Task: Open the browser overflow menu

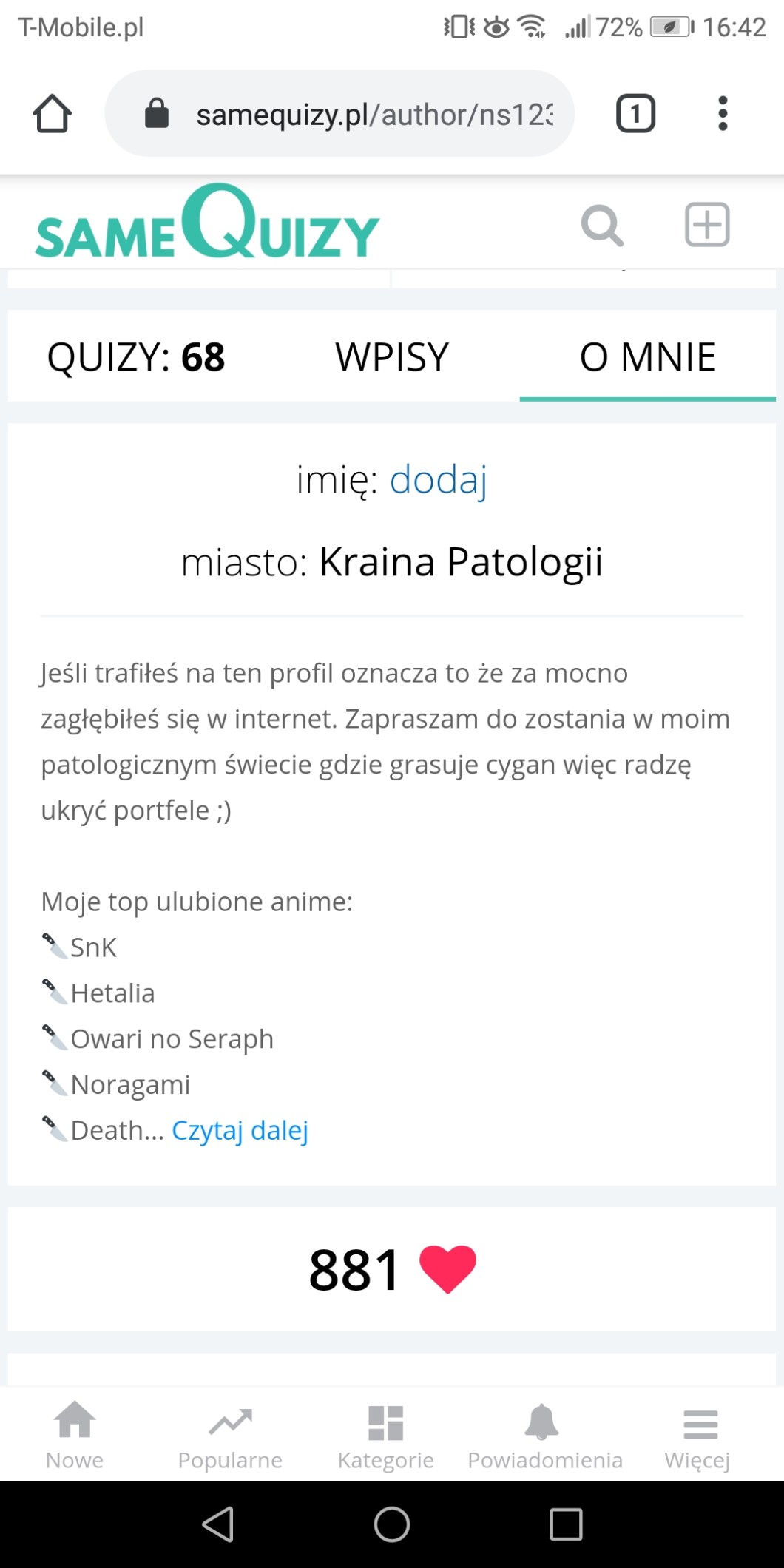Action: [723, 114]
